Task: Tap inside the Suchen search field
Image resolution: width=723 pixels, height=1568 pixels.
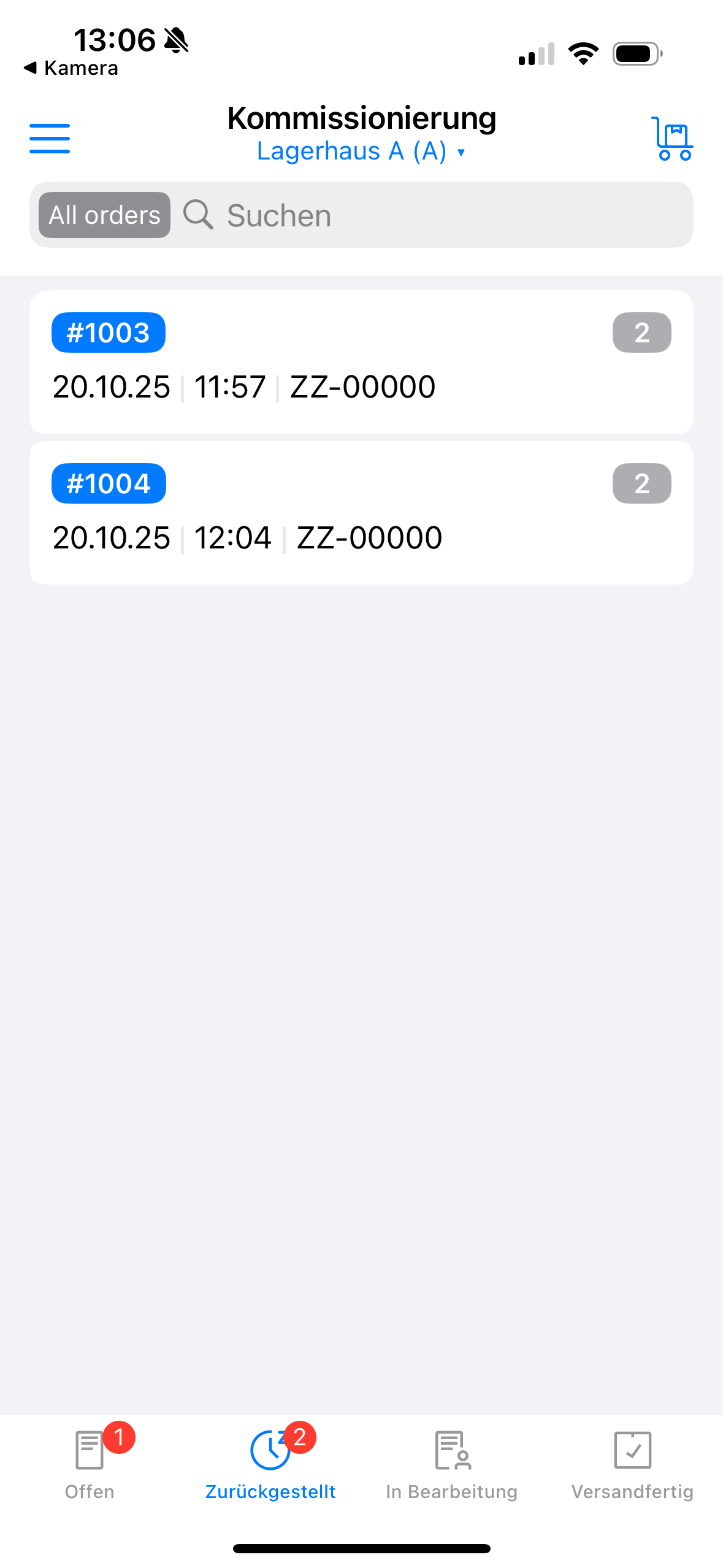Action: (x=368, y=215)
